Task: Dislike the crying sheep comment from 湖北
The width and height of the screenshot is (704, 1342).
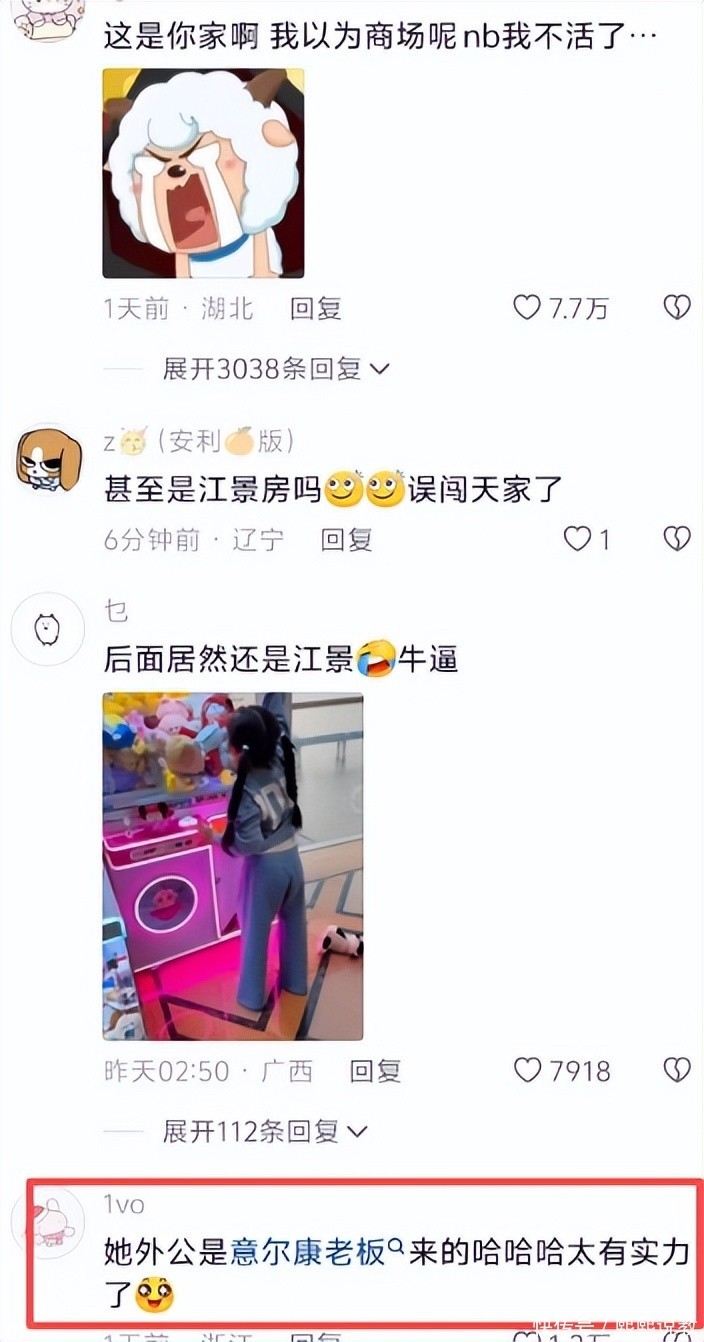Action: (677, 308)
